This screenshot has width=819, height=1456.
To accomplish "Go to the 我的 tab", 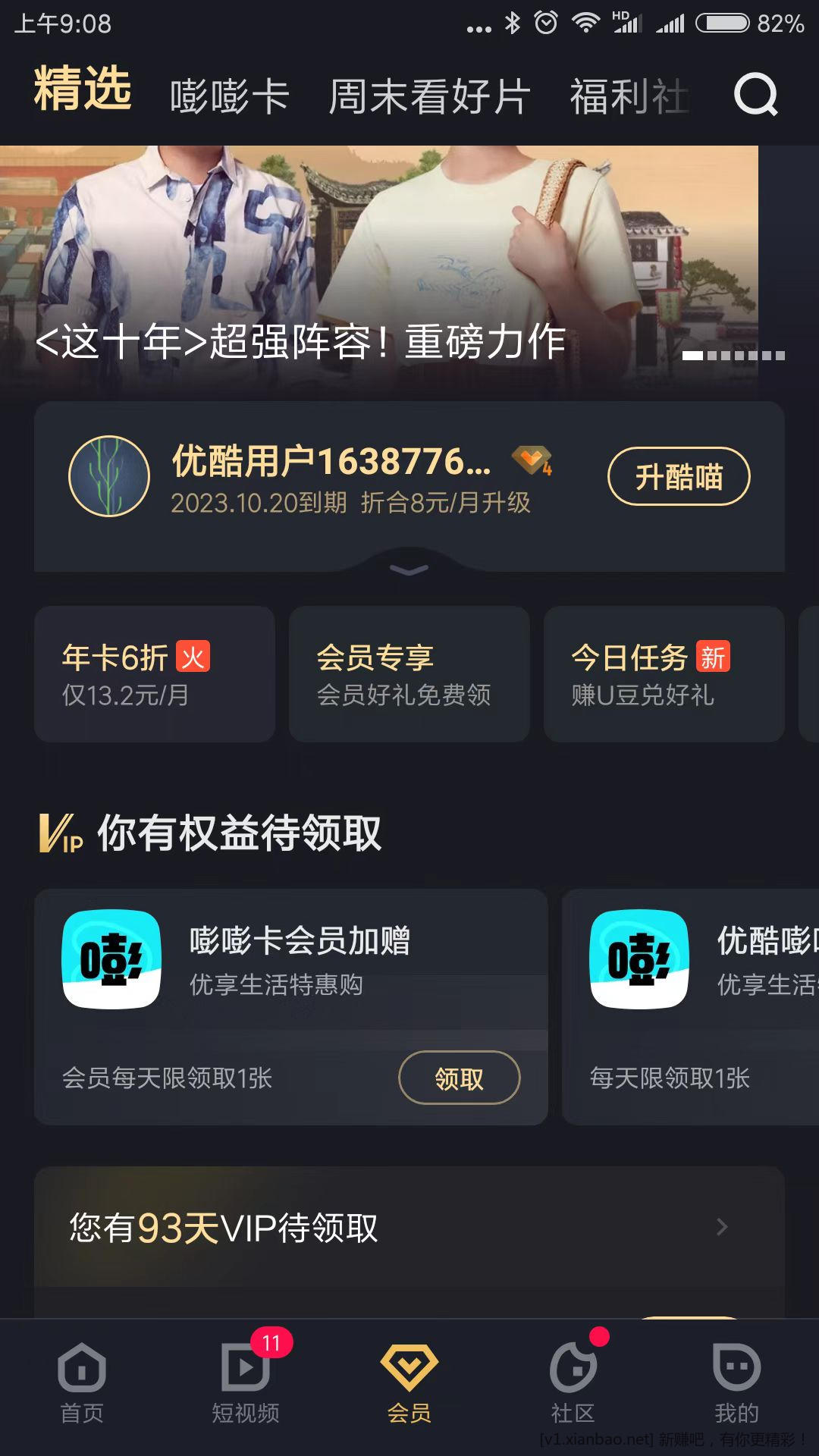I will click(x=736, y=1382).
